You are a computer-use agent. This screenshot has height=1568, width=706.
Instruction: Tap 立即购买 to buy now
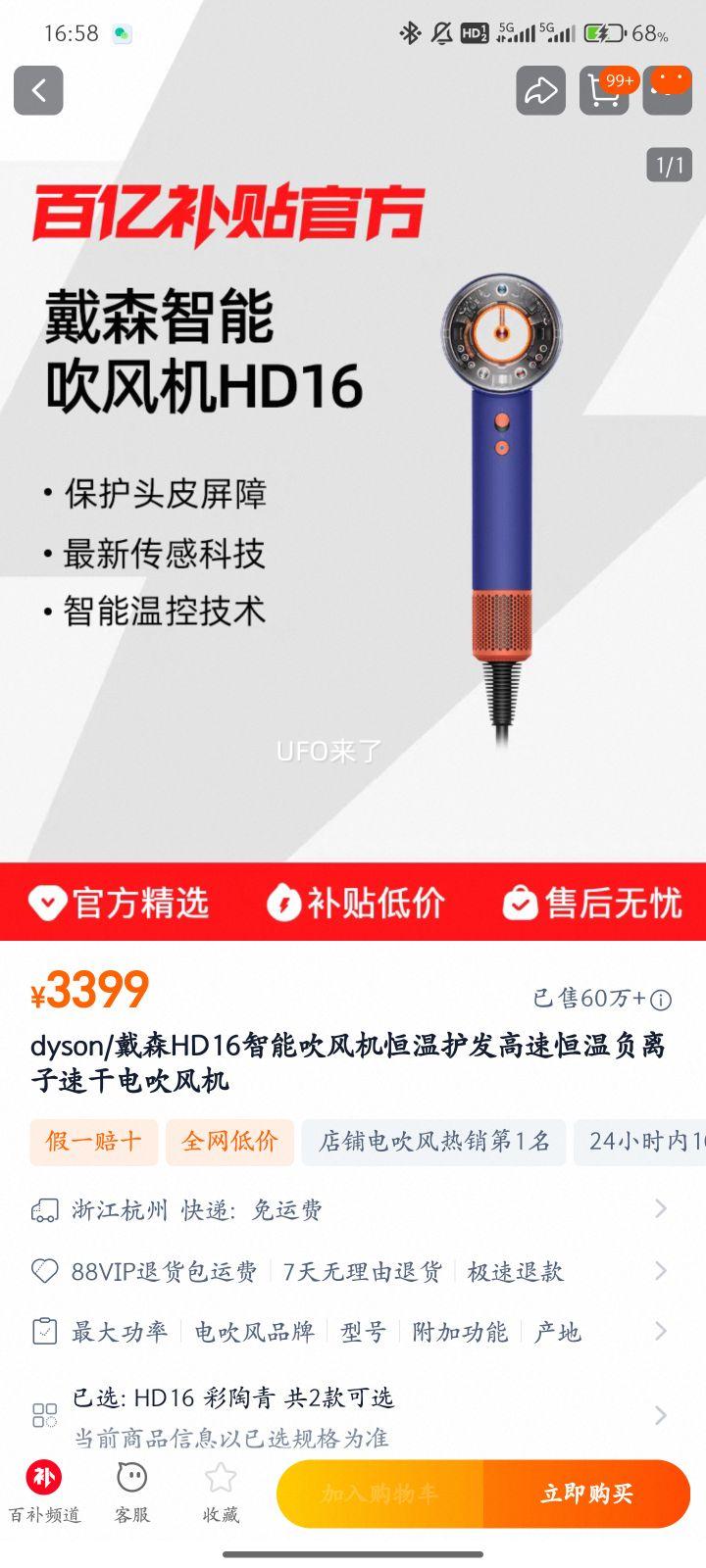point(586,1494)
